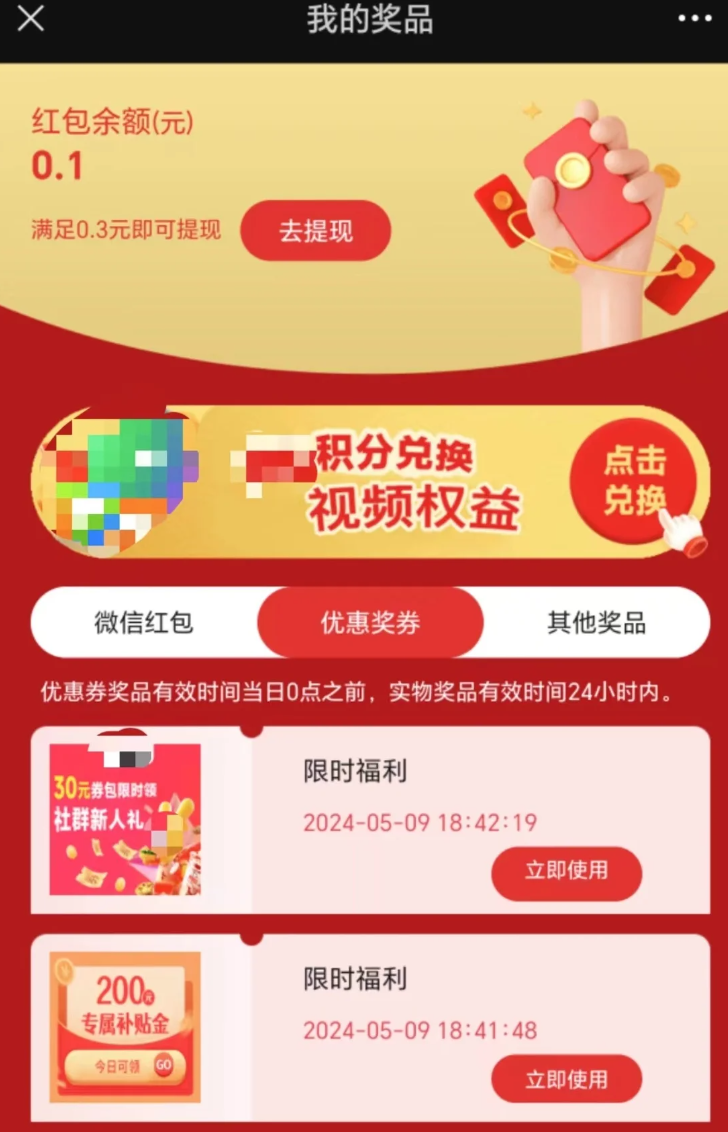This screenshot has width=728, height=1132.
Task: Open the 200元专属补贴金 coupon image
Action: 125,1026
